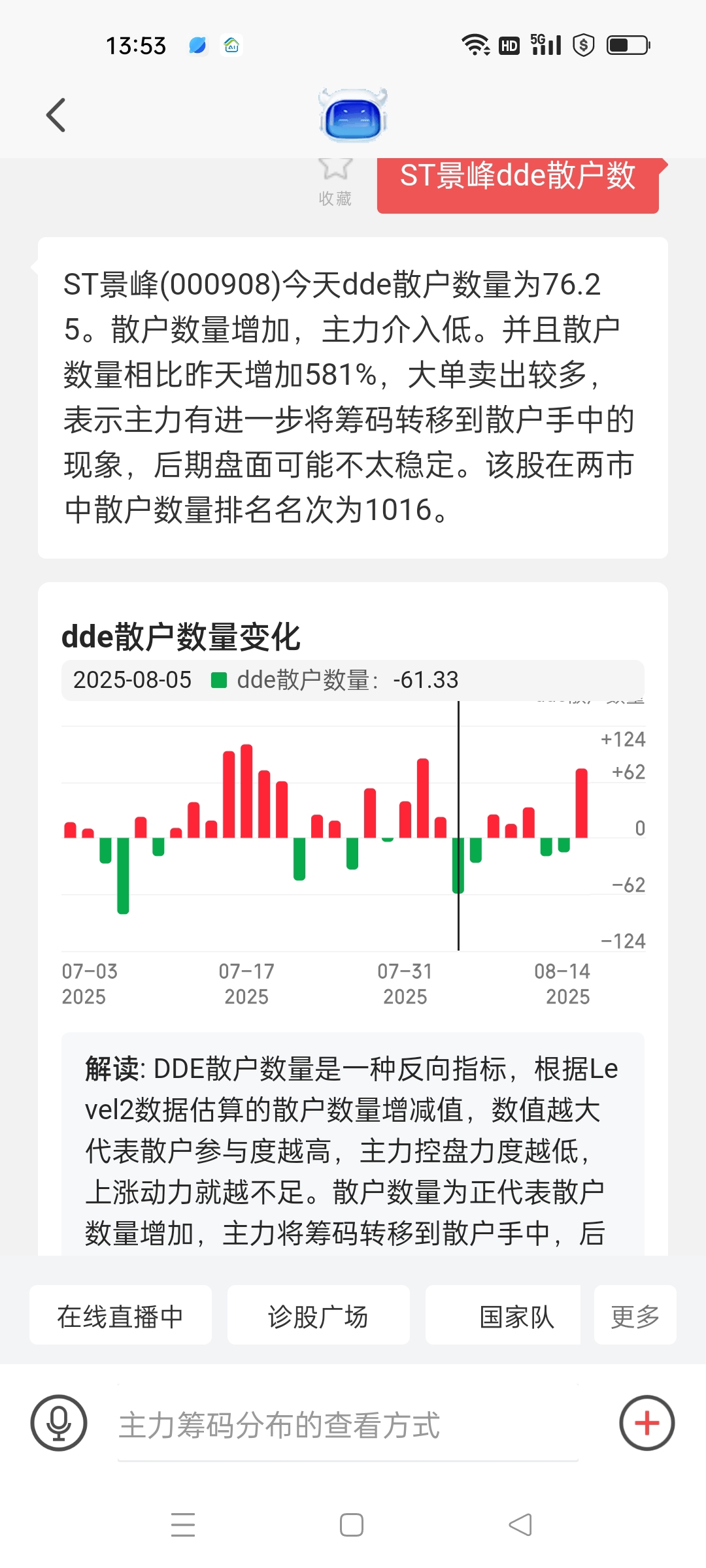Open the red plus button menu
Screen dimensions: 706x1568
click(x=647, y=1423)
